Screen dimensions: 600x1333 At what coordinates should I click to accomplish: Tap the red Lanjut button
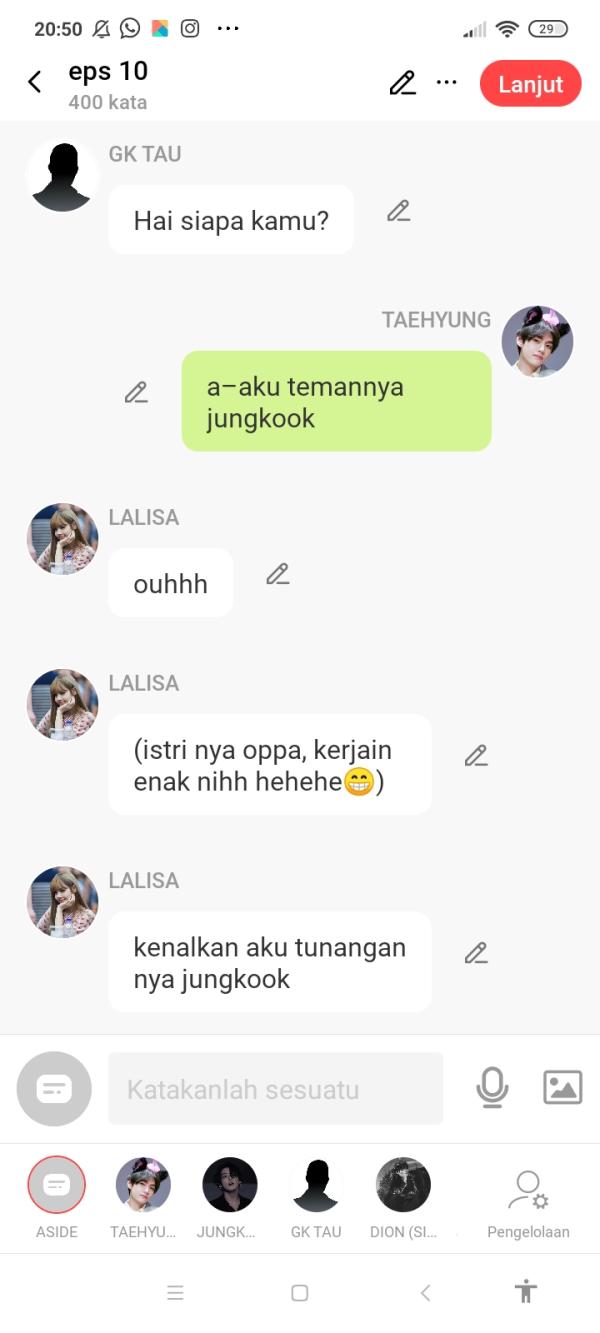pos(530,84)
